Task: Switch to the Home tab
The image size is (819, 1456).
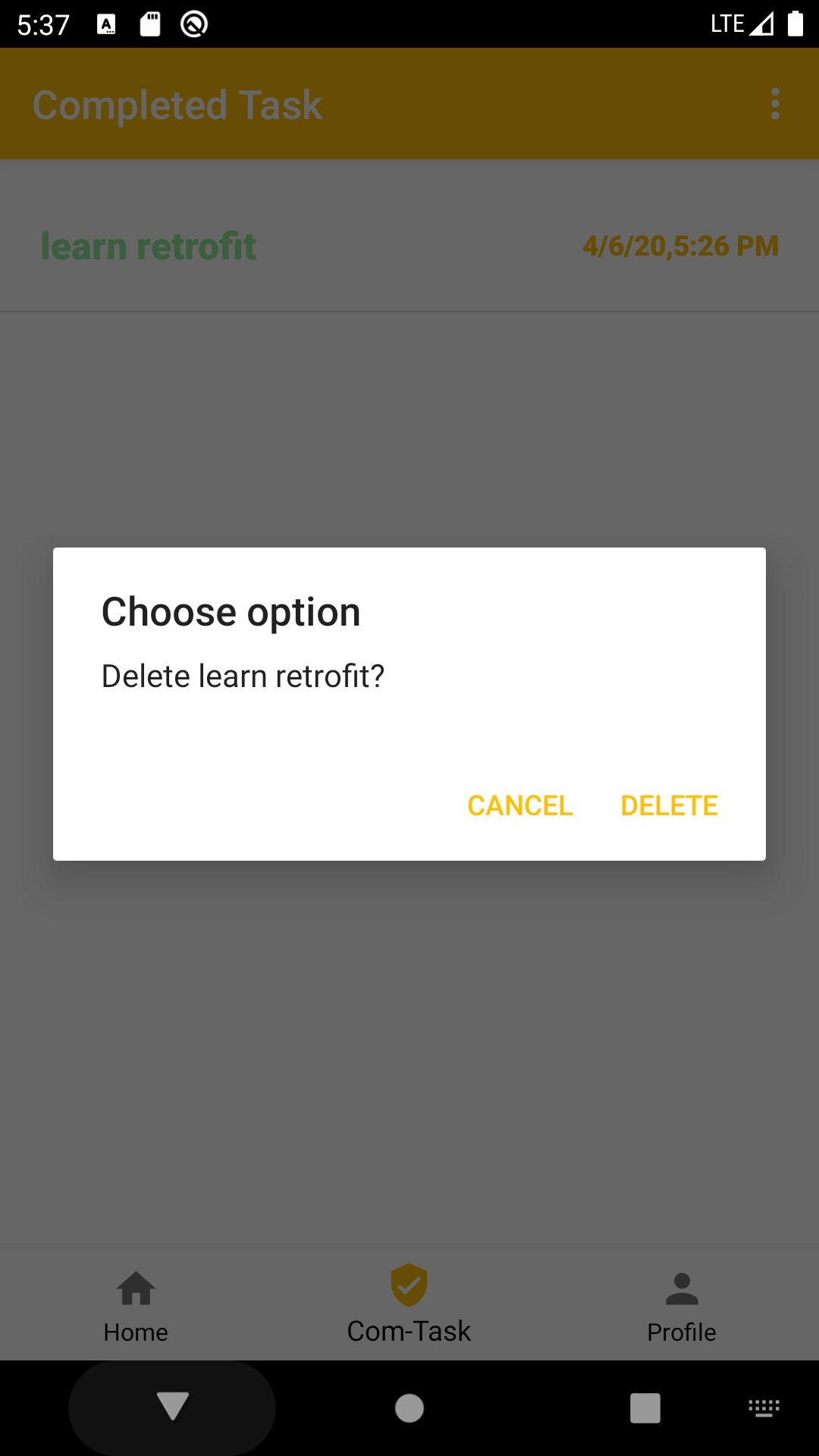Action: coord(136,1306)
